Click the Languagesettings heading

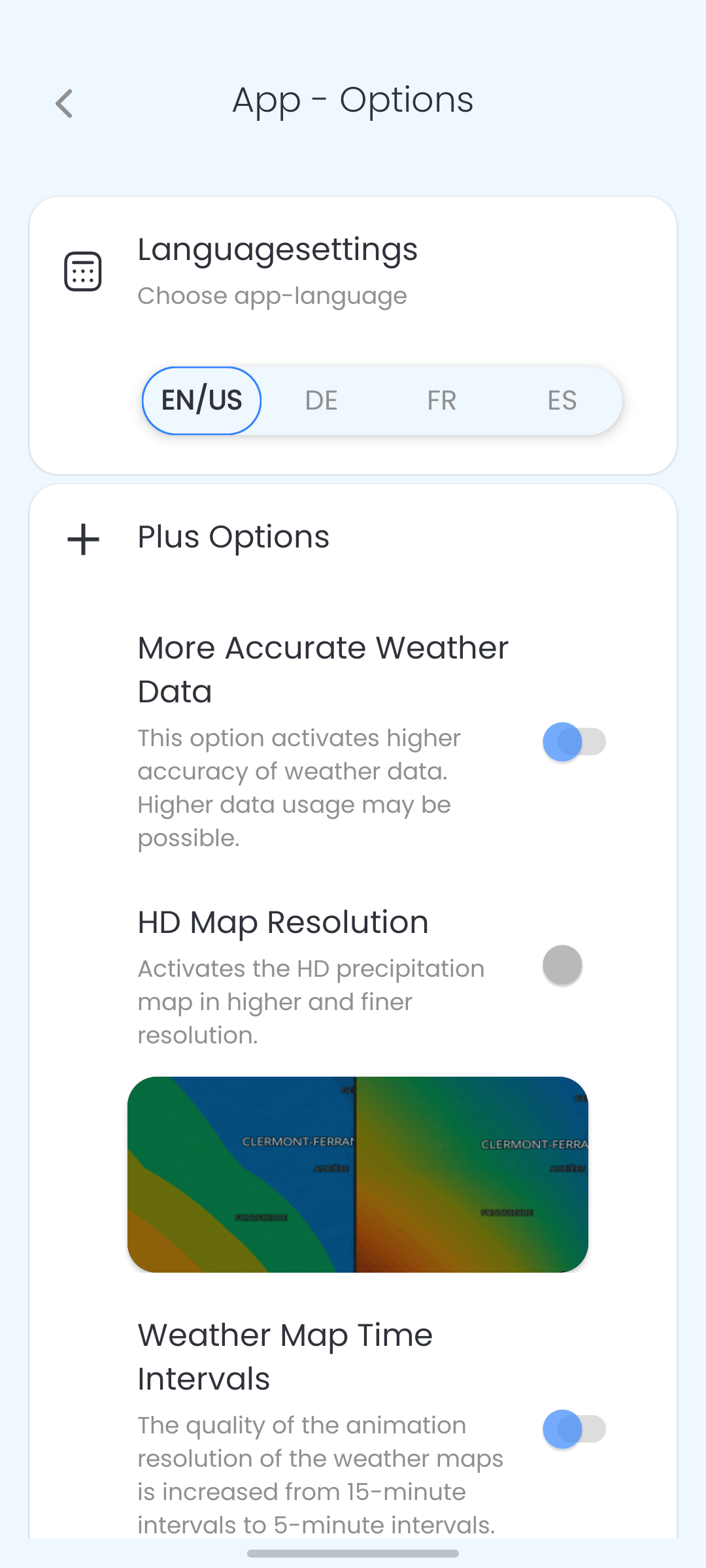coord(277,250)
